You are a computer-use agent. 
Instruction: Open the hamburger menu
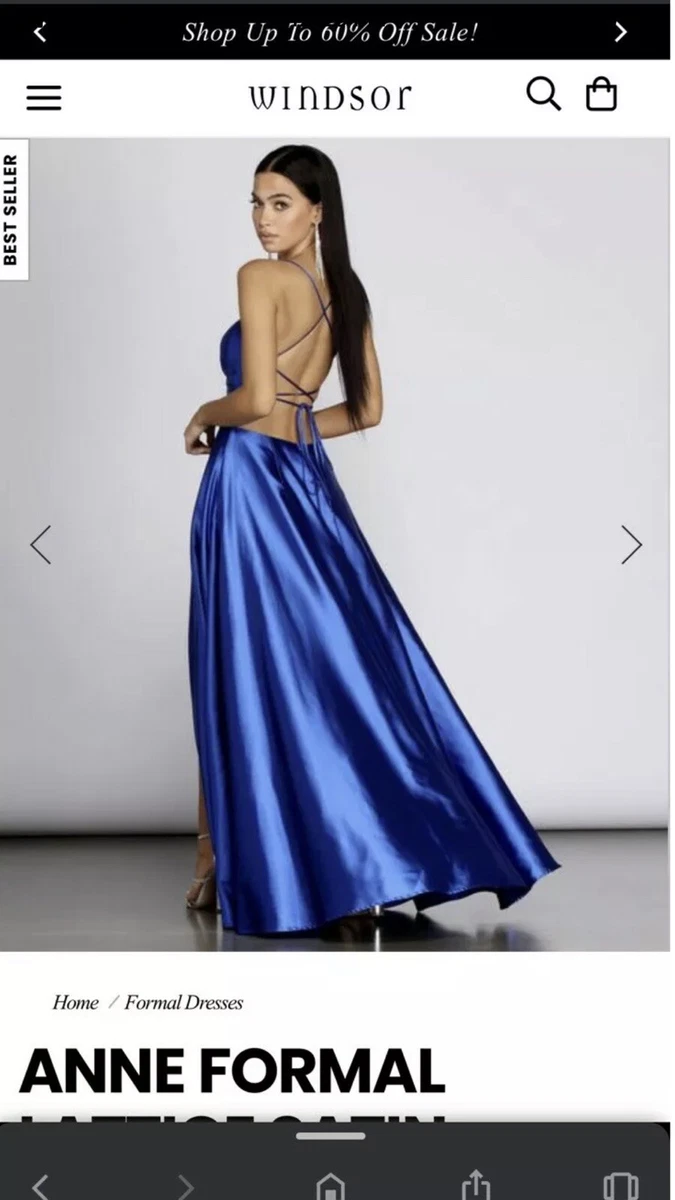click(43, 97)
